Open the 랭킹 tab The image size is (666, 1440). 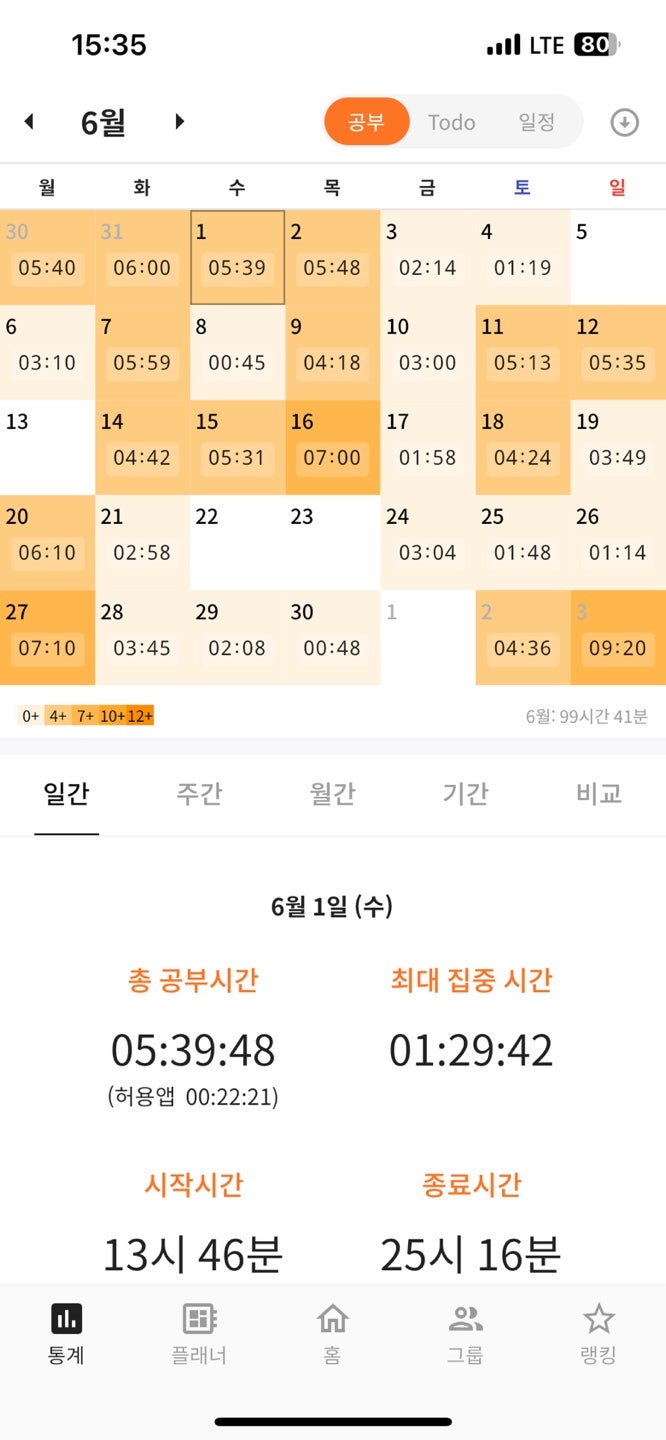point(598,1334)
